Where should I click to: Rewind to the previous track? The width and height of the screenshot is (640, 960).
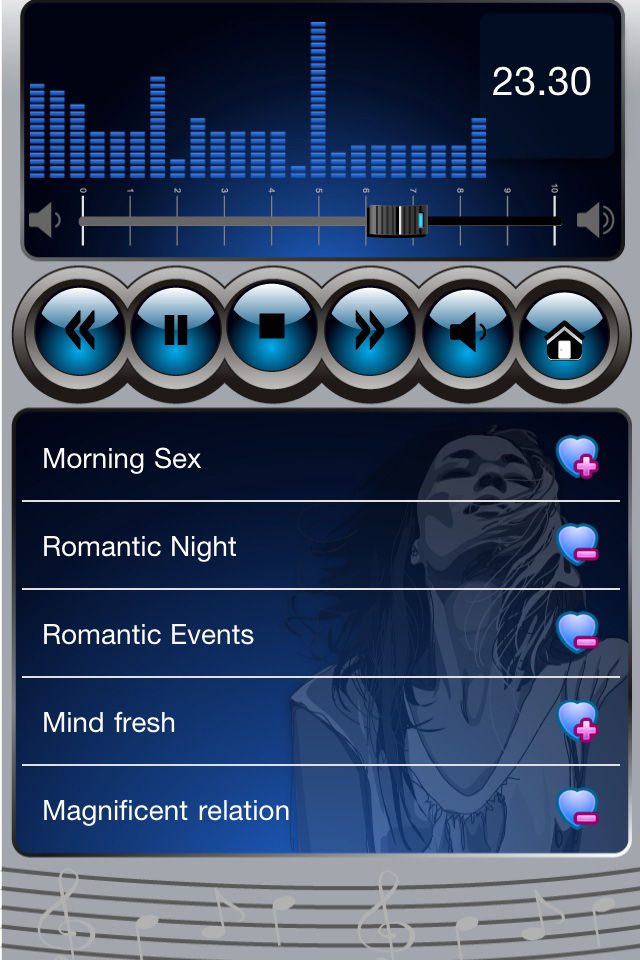pos(80,330)
